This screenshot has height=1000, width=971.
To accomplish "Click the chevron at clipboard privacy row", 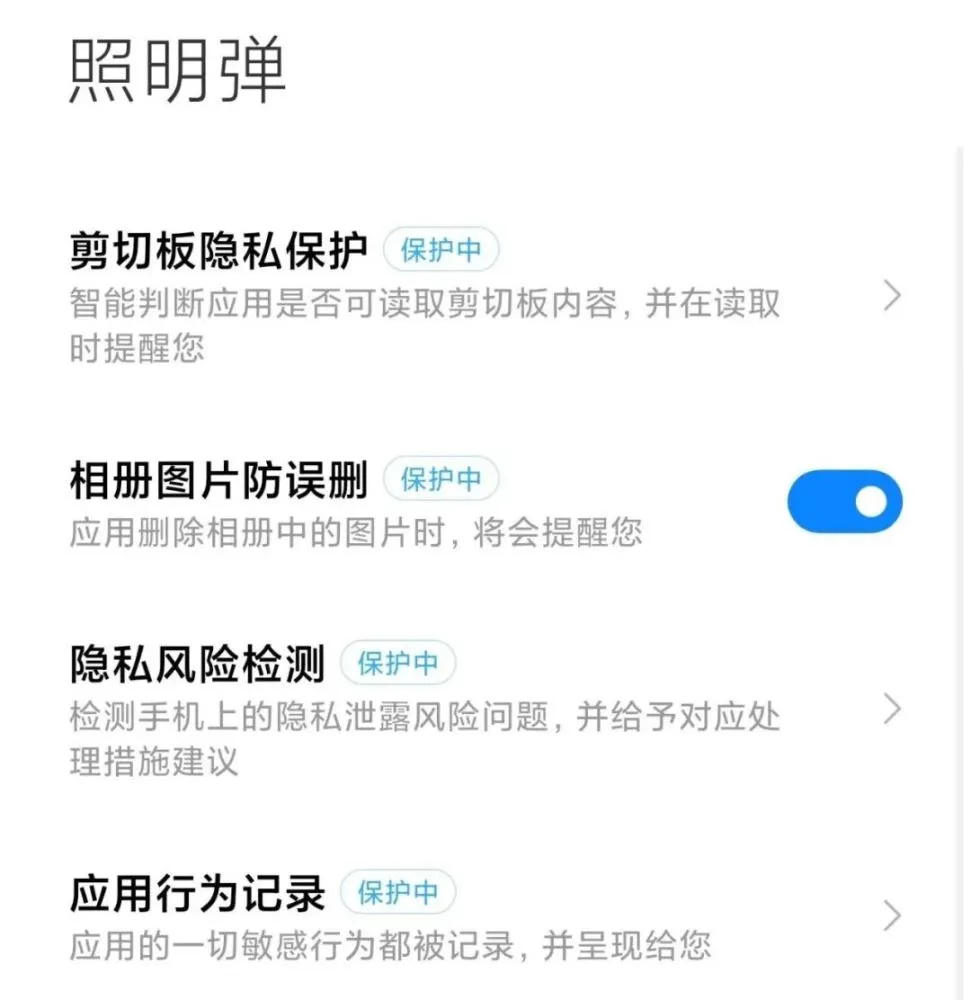I will point(893,296).
